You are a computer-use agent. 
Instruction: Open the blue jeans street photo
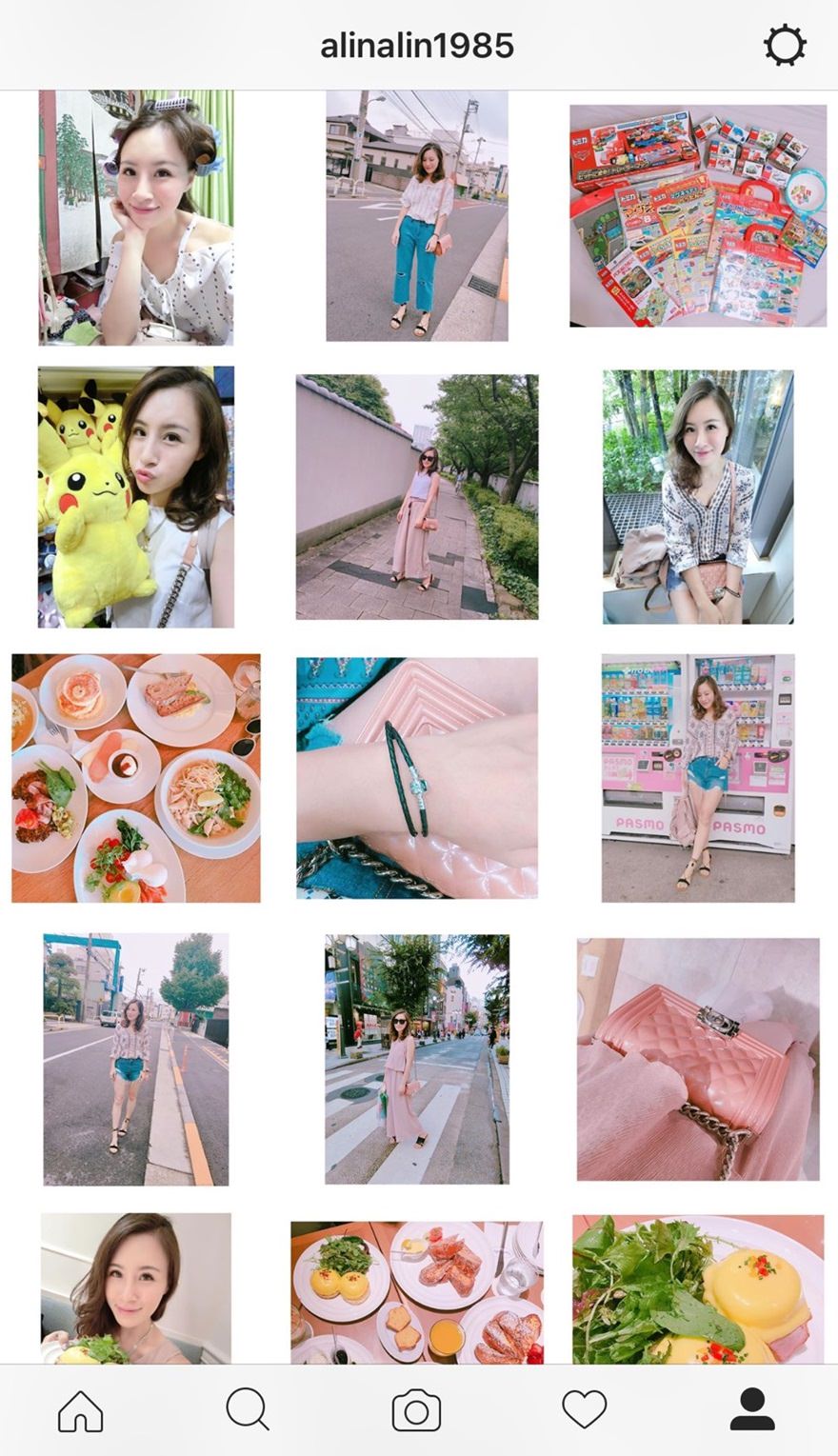(417, 215)
